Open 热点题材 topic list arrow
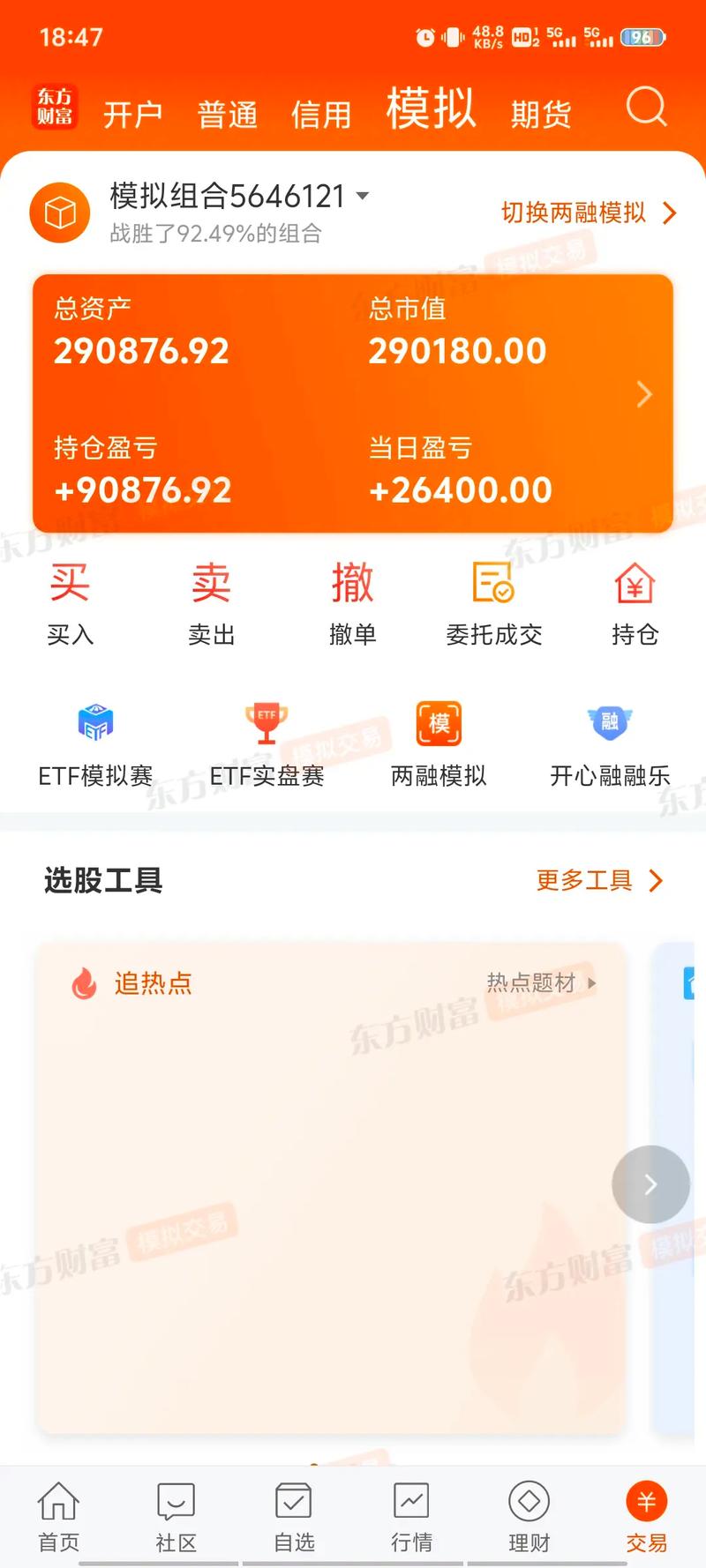This screenshot has height=1568, width=706. point(591,983)
